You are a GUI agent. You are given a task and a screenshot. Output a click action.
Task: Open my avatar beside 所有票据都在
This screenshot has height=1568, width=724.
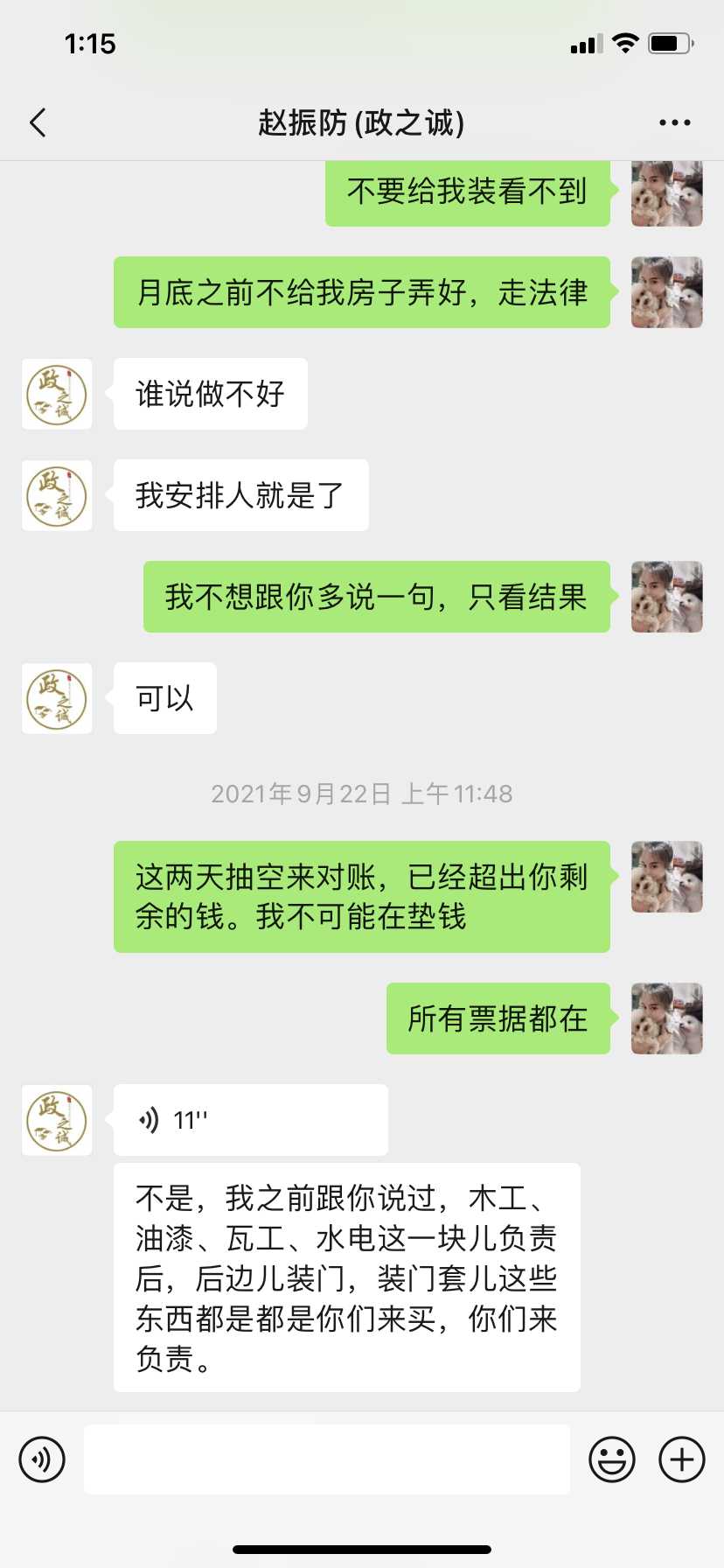[666, 1018]
